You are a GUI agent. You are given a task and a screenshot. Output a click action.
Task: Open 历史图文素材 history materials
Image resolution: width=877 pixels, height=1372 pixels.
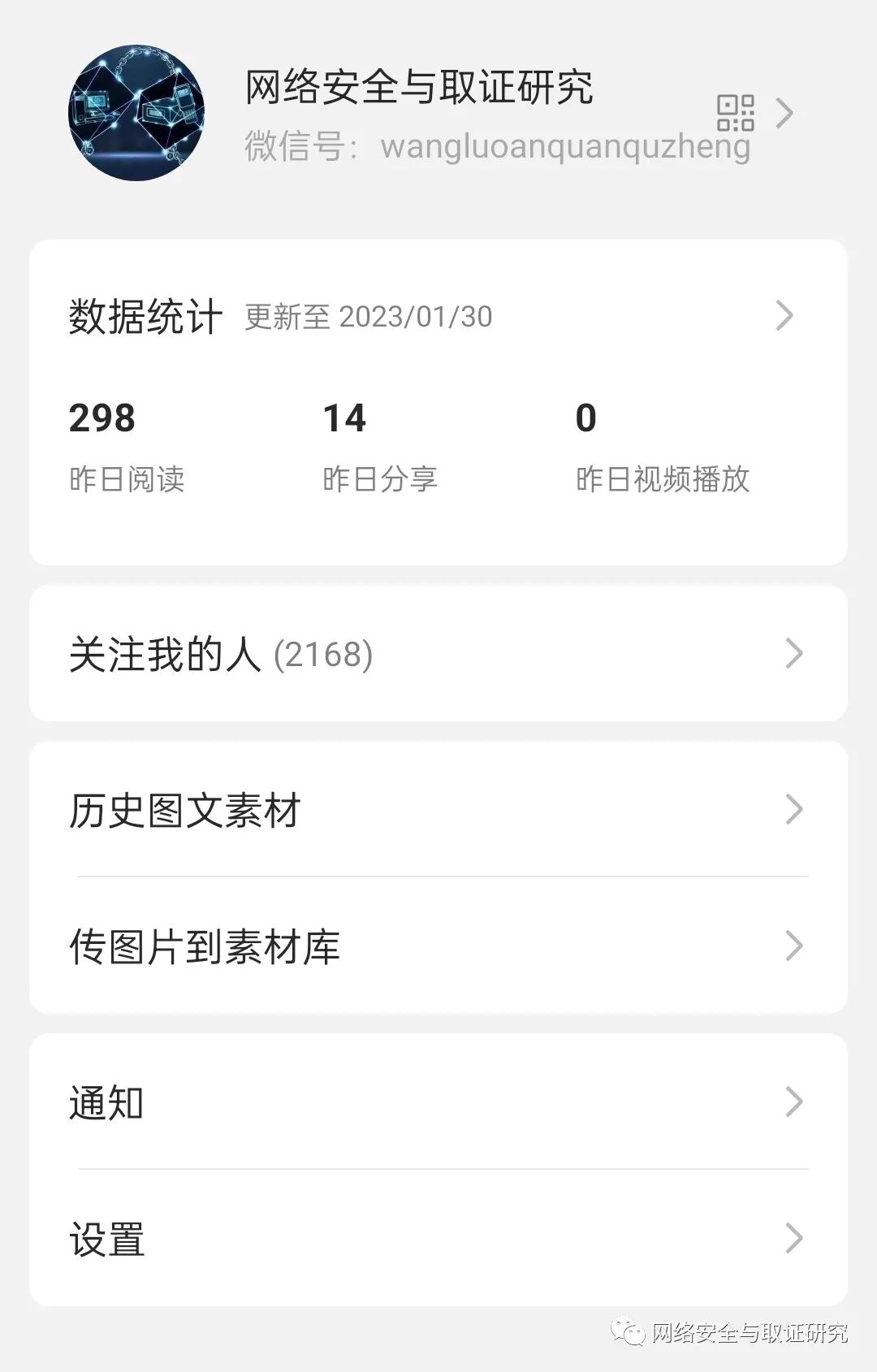click(438, 810)
